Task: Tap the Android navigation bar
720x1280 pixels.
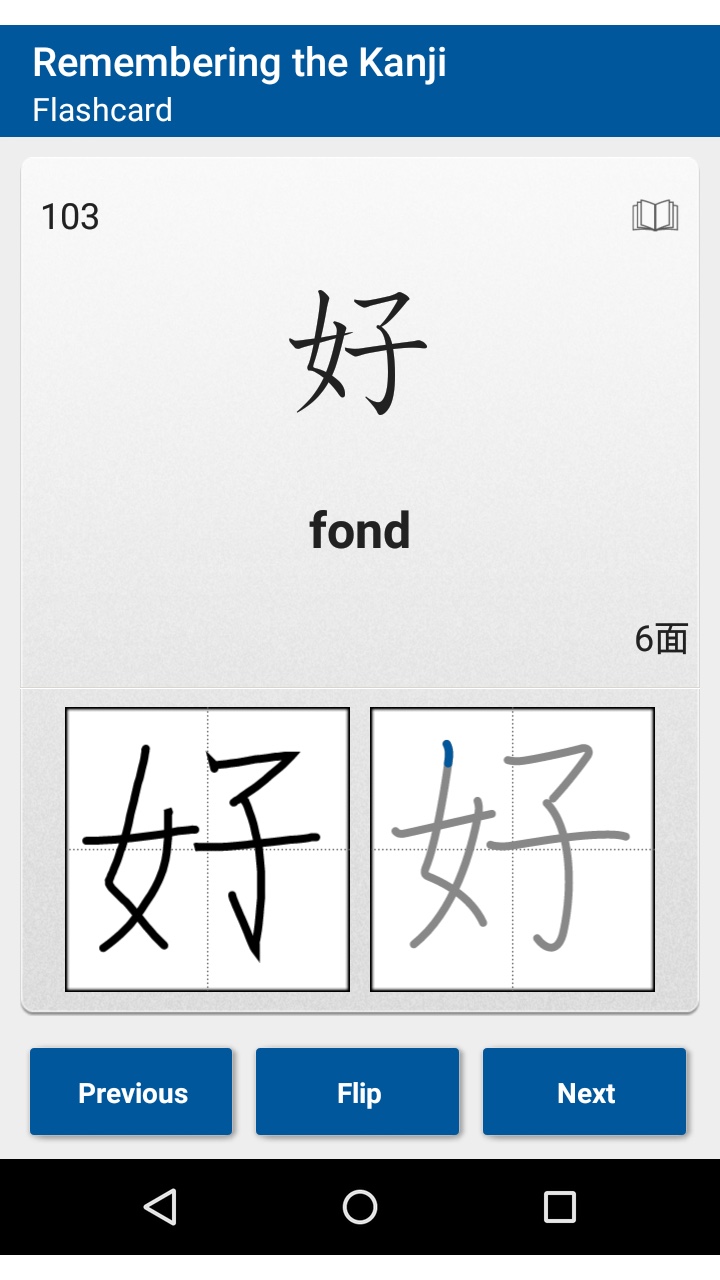Action: 360,1208
